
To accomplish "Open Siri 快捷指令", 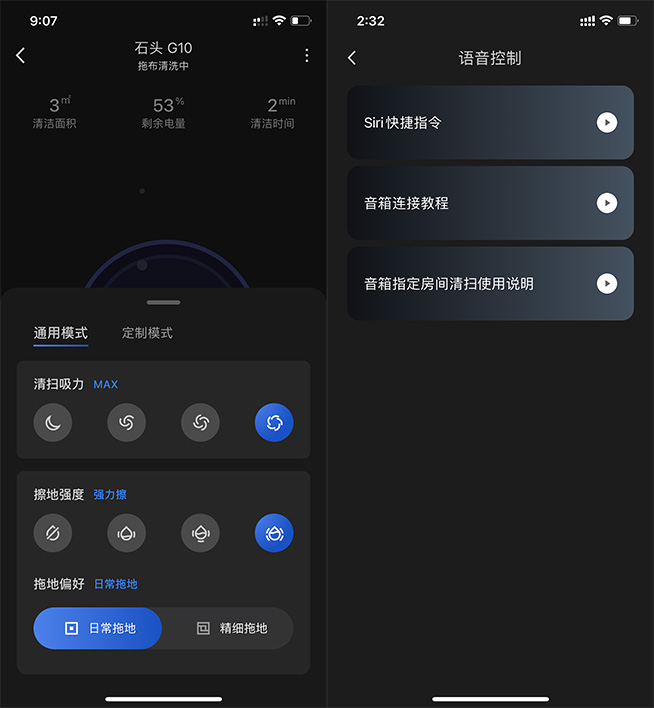I will [490, 123].
